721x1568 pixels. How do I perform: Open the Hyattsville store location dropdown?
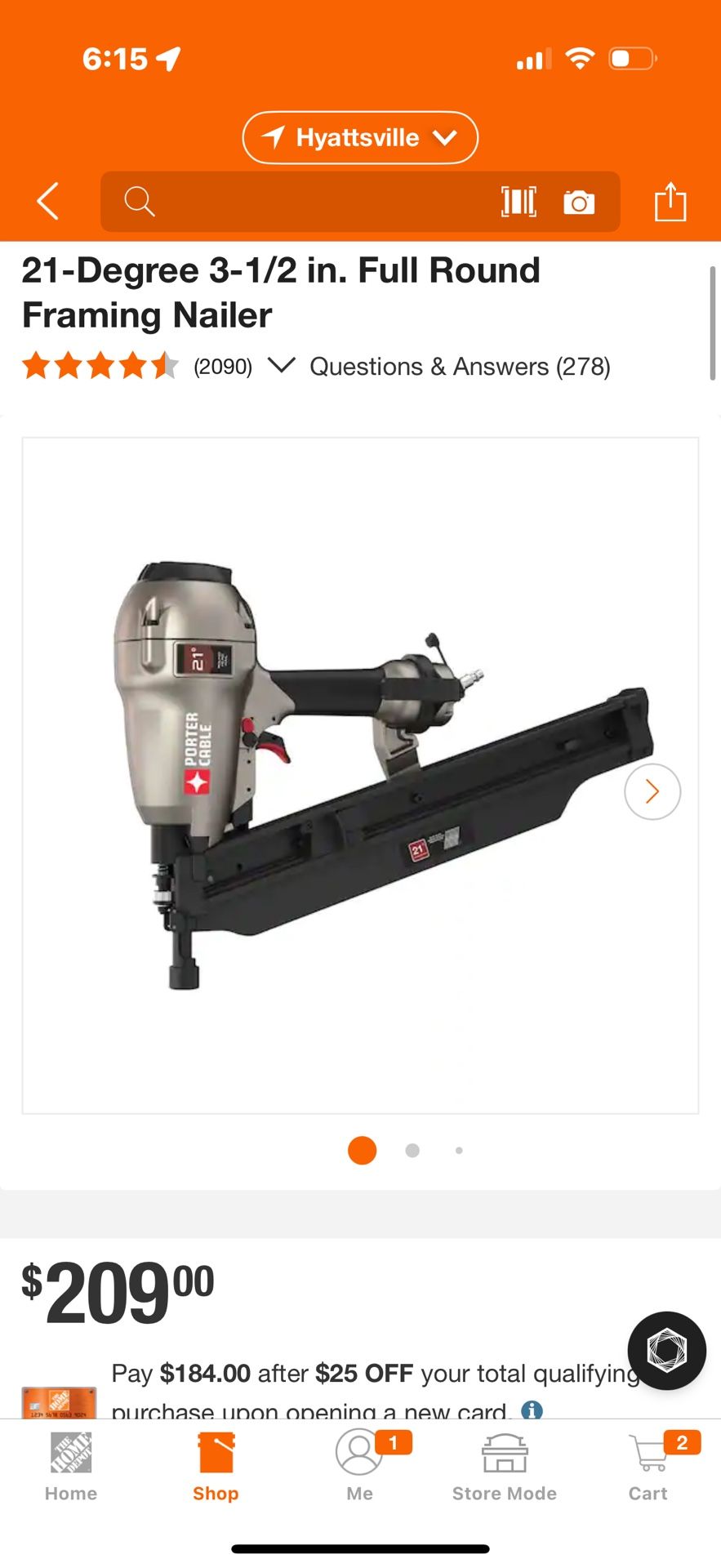[x=359, y=137]
